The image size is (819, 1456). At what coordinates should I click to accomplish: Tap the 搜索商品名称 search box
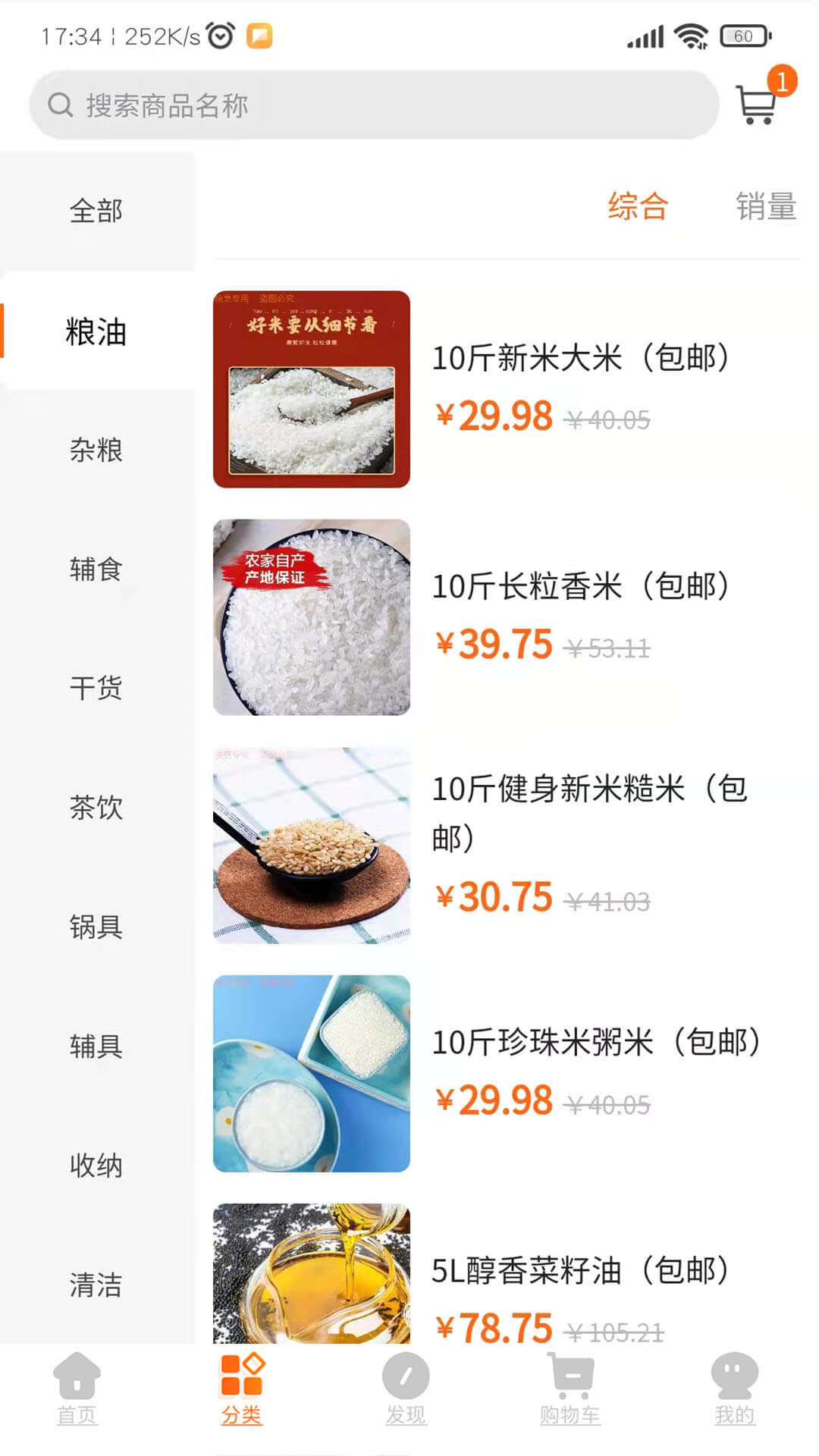point(373,105)
